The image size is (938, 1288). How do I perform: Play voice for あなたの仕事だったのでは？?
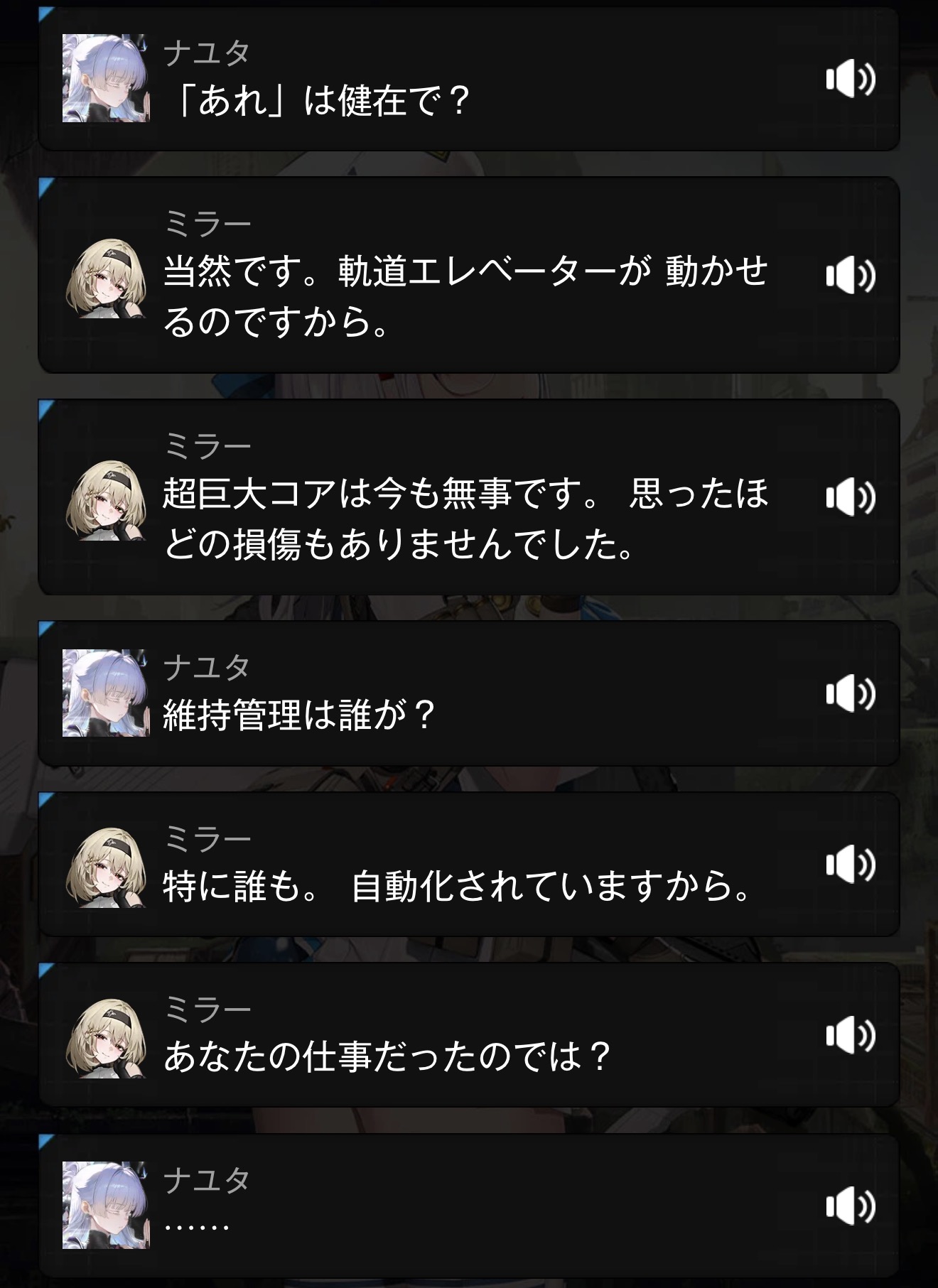tap(850, 1035)
